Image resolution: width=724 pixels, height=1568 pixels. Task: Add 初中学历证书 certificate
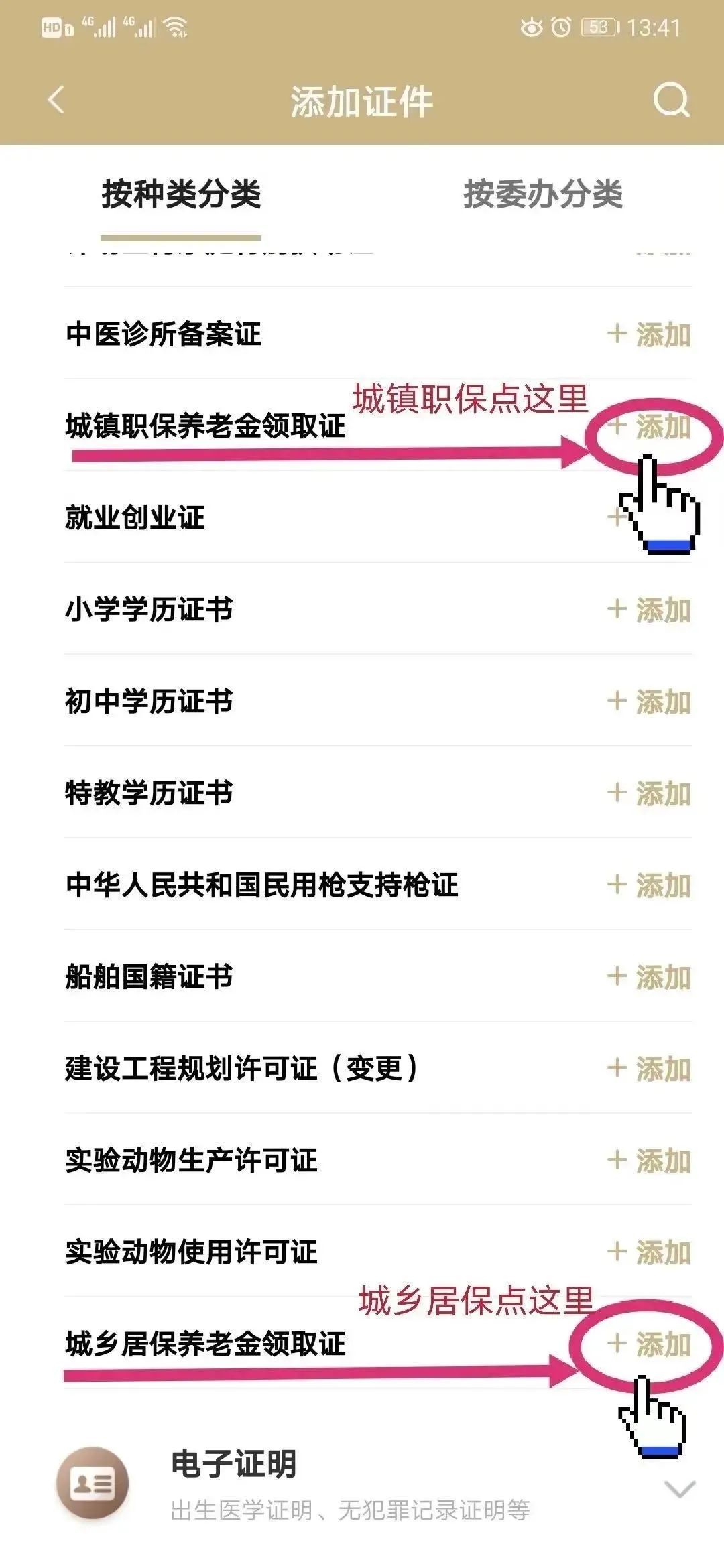(x=649, y=702)
